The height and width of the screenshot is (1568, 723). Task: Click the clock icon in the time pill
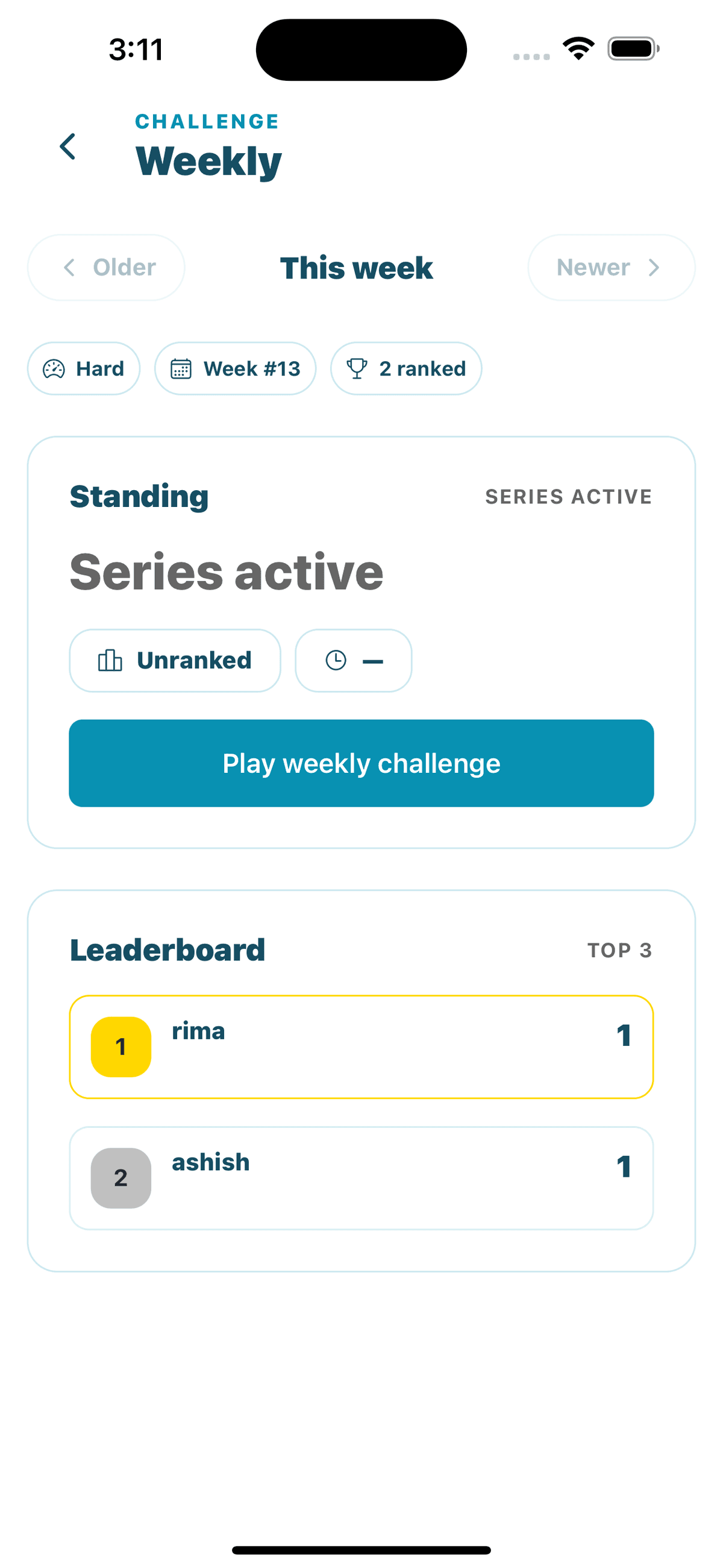point(336,660)
